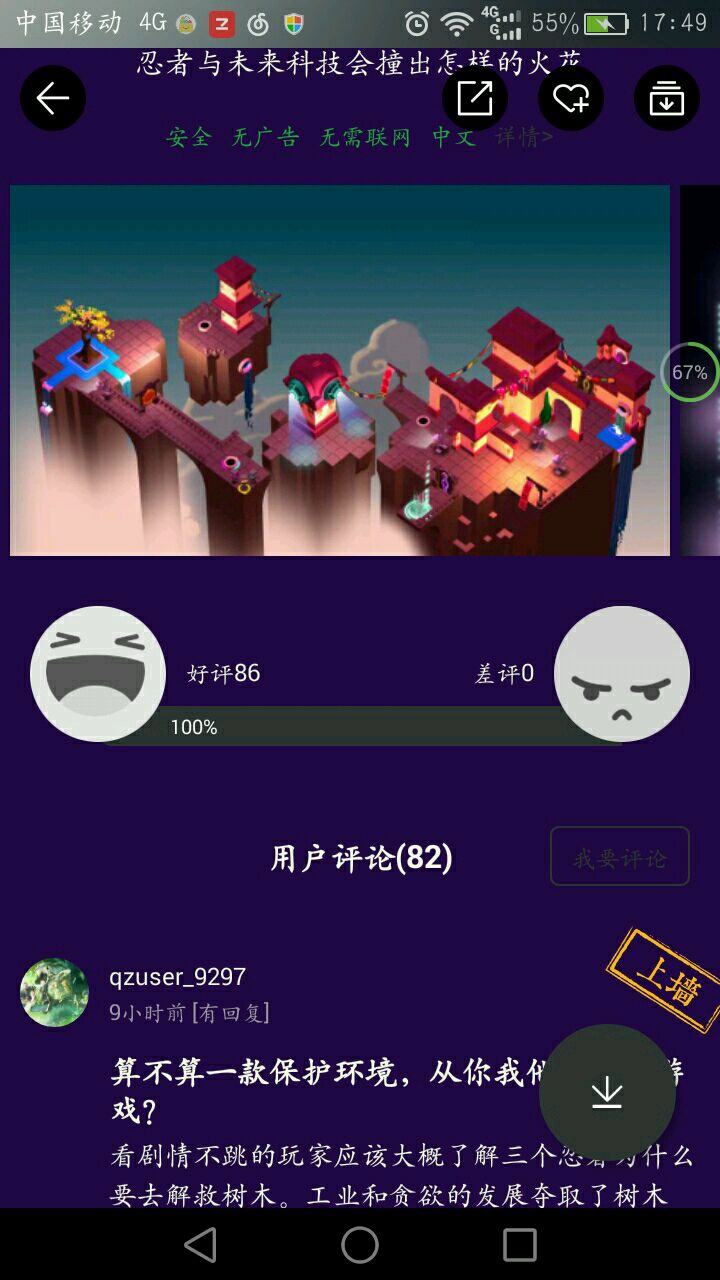Share this game via the share icon
The image size is (720, 1280).
[x=475, y=98]
